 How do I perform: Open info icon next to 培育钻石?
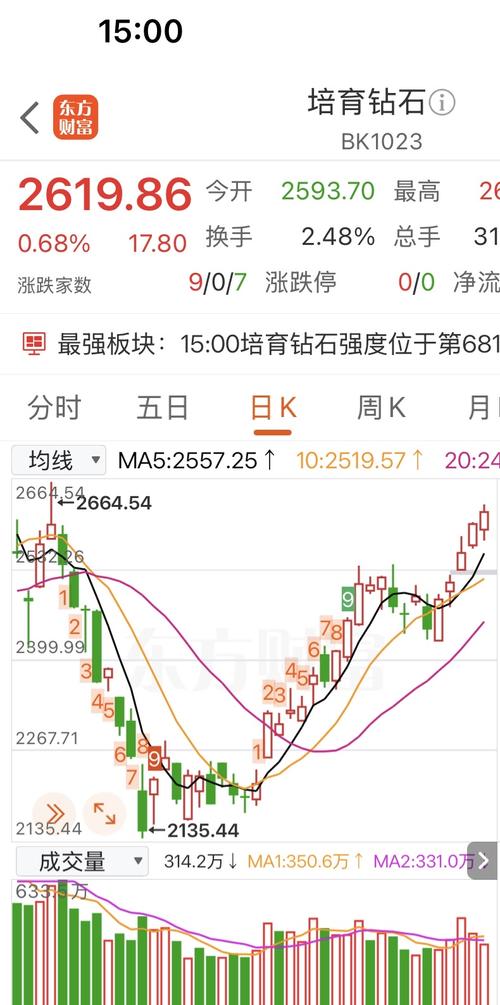tap(442, 103)
